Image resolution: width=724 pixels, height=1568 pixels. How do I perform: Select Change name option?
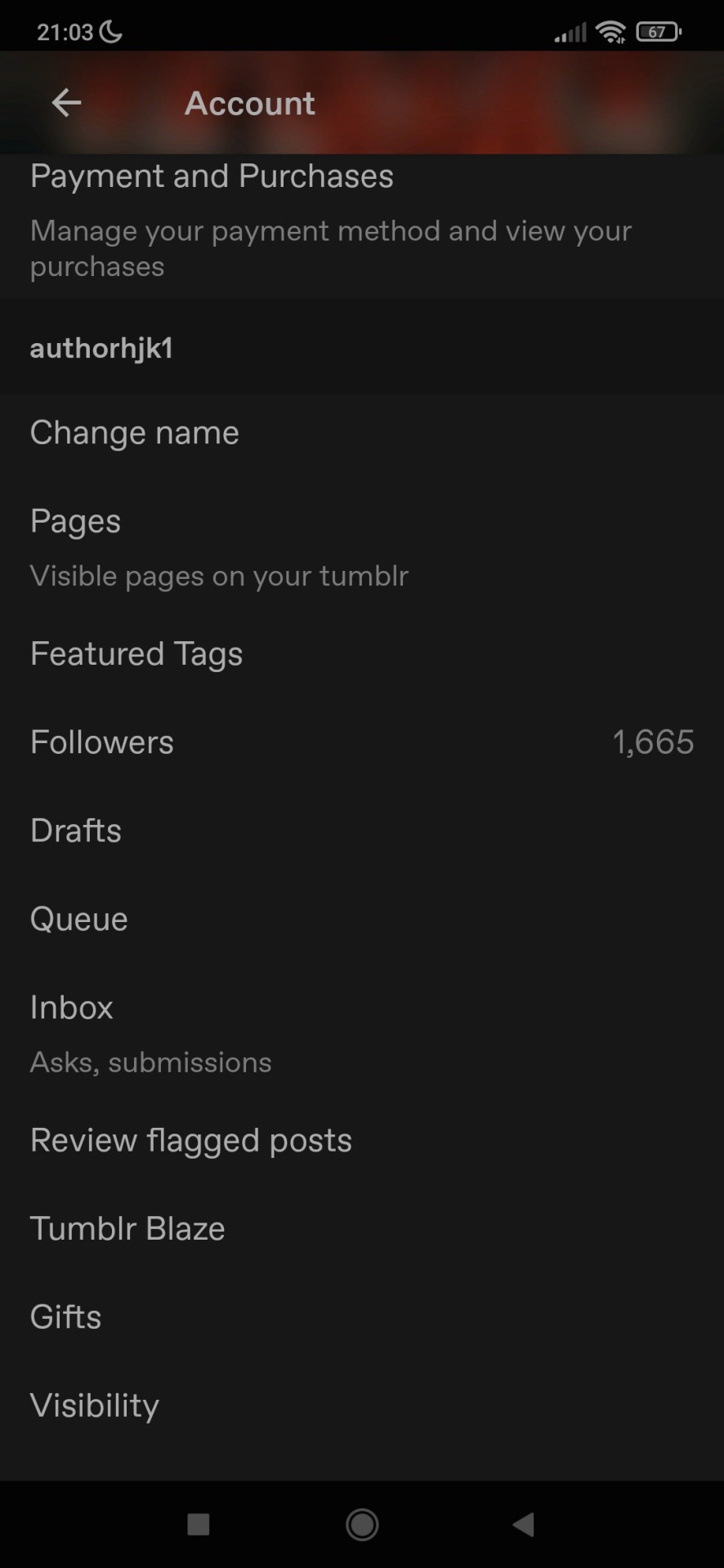pyautogui.click(x=135, y=433)
